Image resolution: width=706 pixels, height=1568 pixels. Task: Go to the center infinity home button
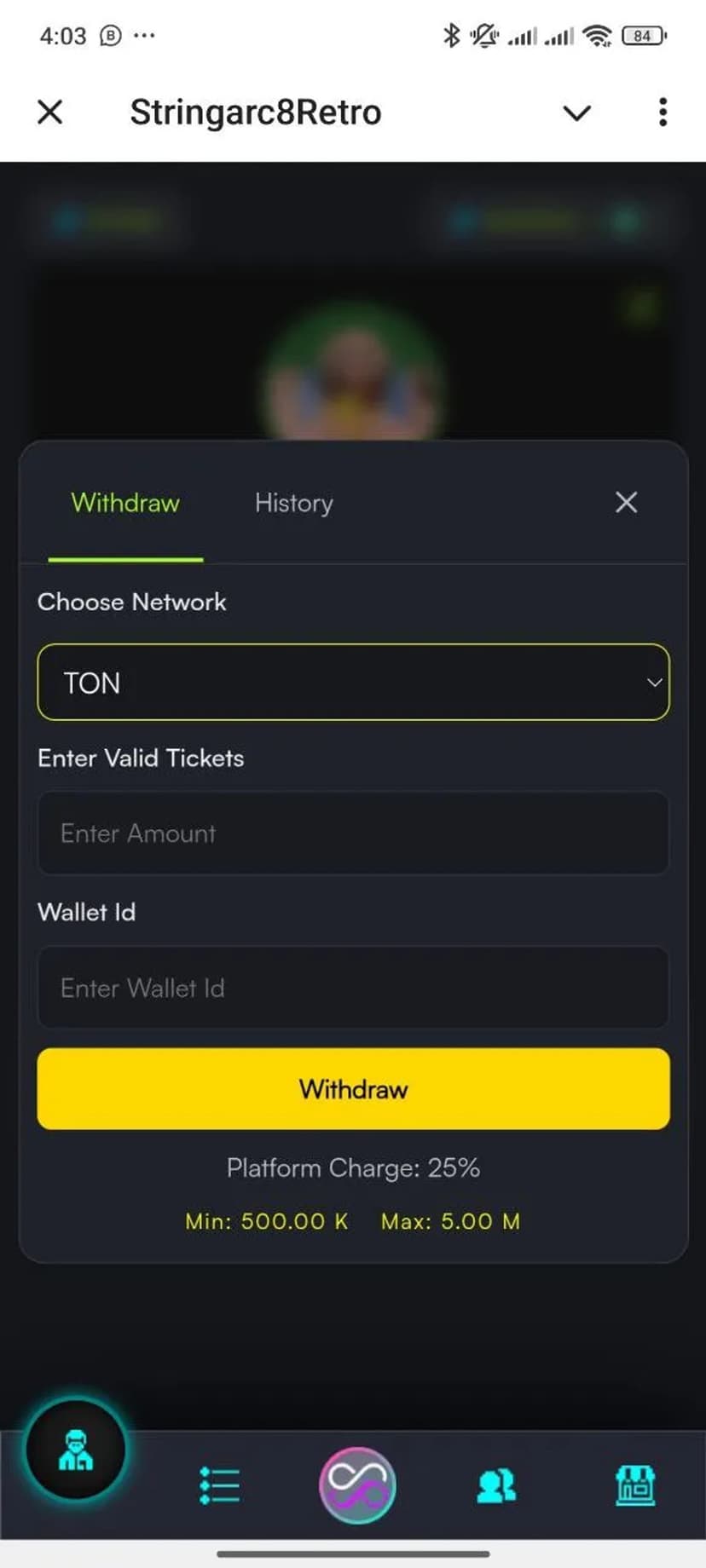point(357,1485)
